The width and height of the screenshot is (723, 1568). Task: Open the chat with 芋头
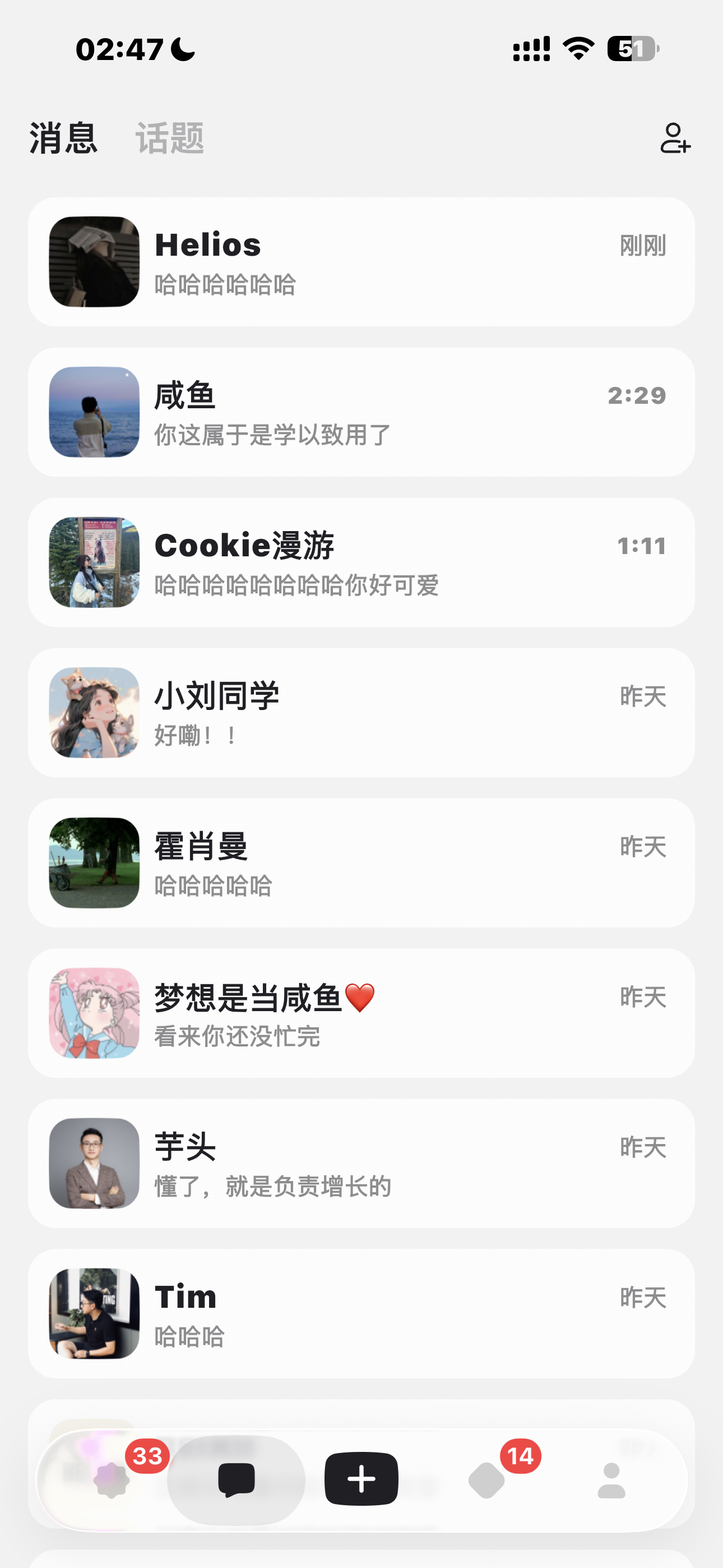pyautogui.click(x=361, y=1163)
